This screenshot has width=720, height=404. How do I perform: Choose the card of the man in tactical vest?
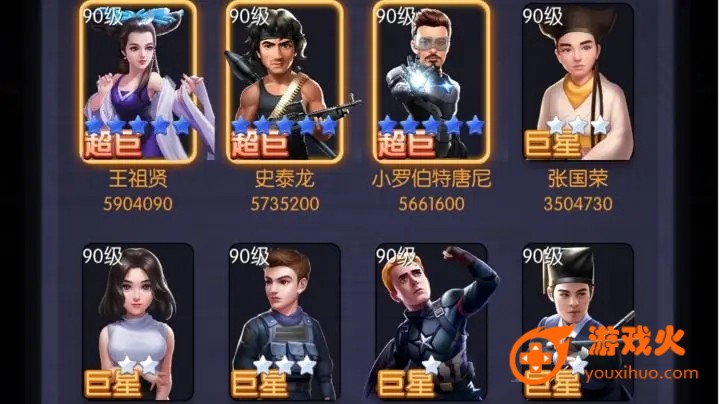tap(285, 320)
